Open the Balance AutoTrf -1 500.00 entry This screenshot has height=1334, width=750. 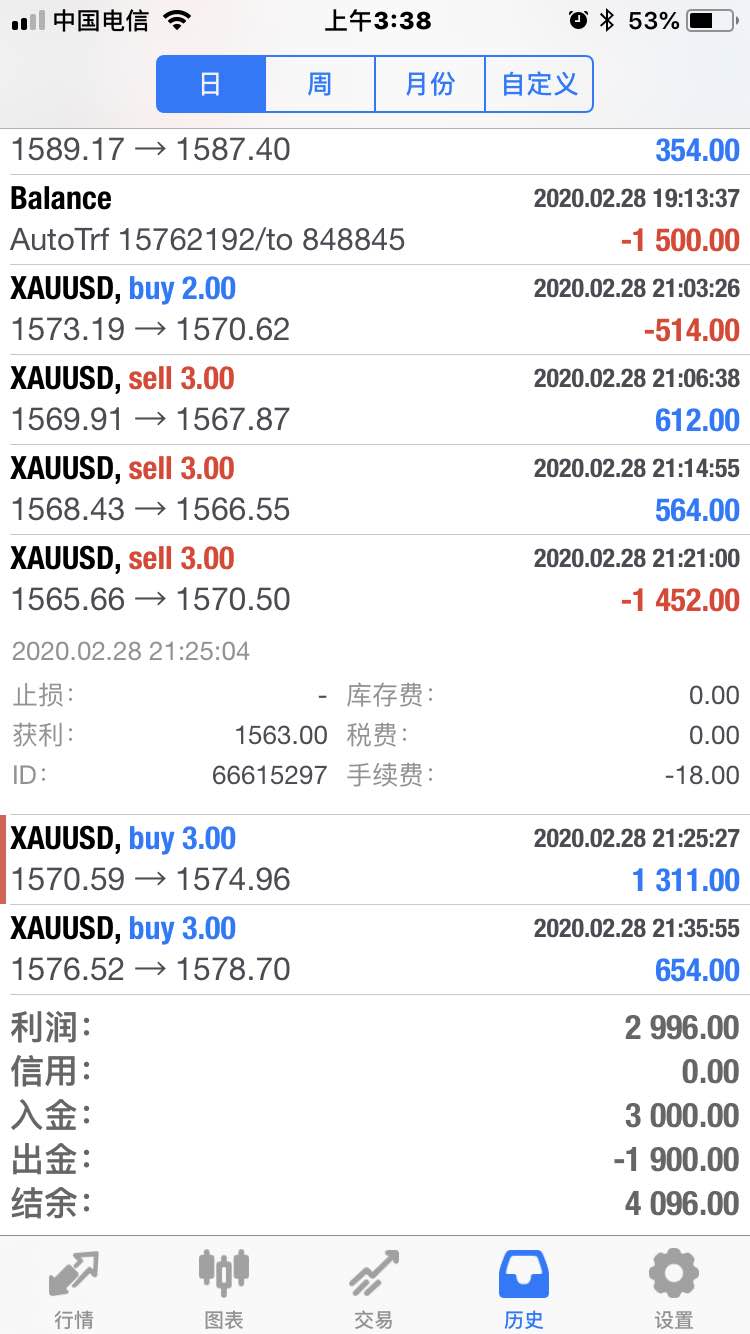[375, 219]
